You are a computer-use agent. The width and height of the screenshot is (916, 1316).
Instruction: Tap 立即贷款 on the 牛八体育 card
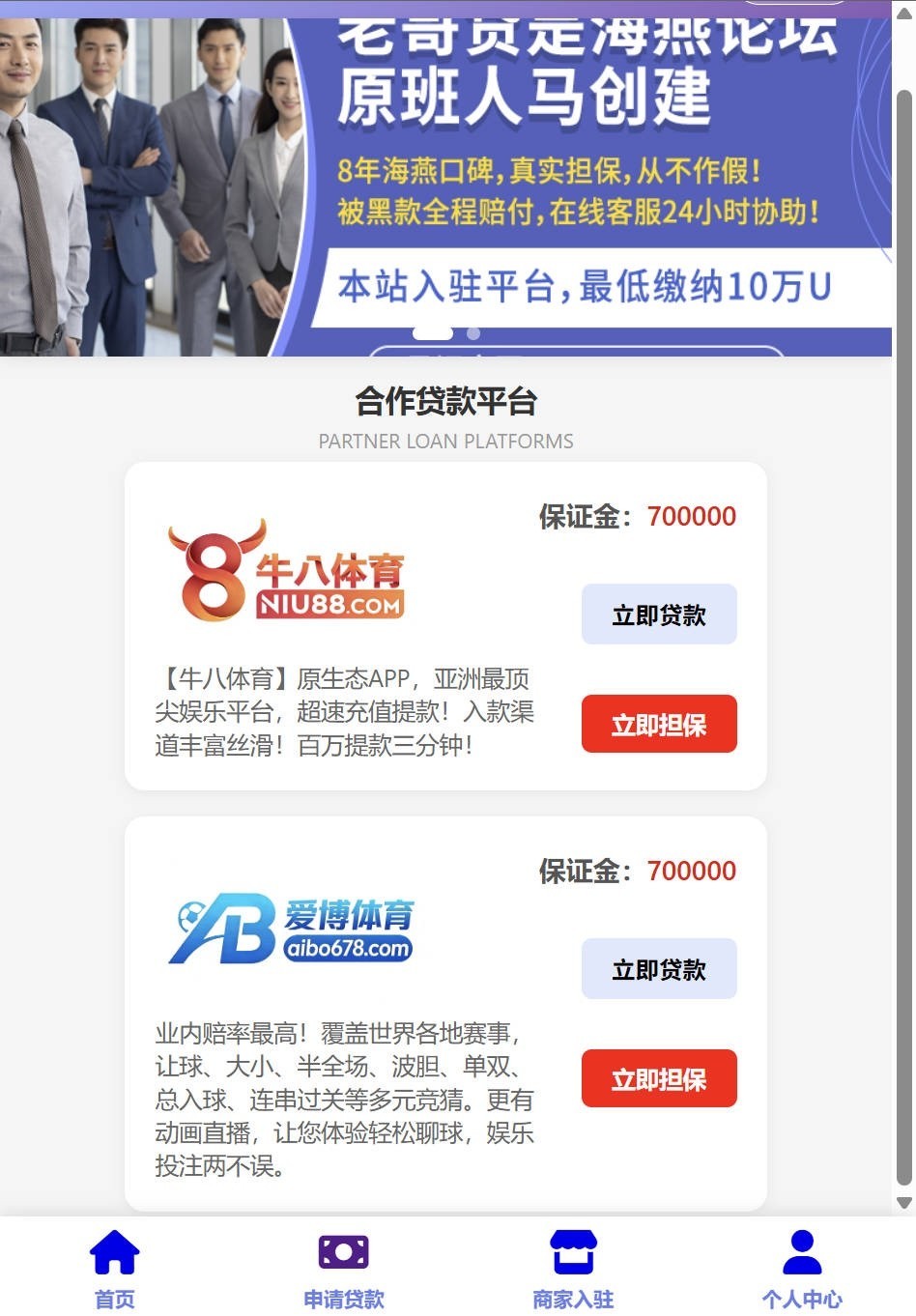click(x=659, y=615)
